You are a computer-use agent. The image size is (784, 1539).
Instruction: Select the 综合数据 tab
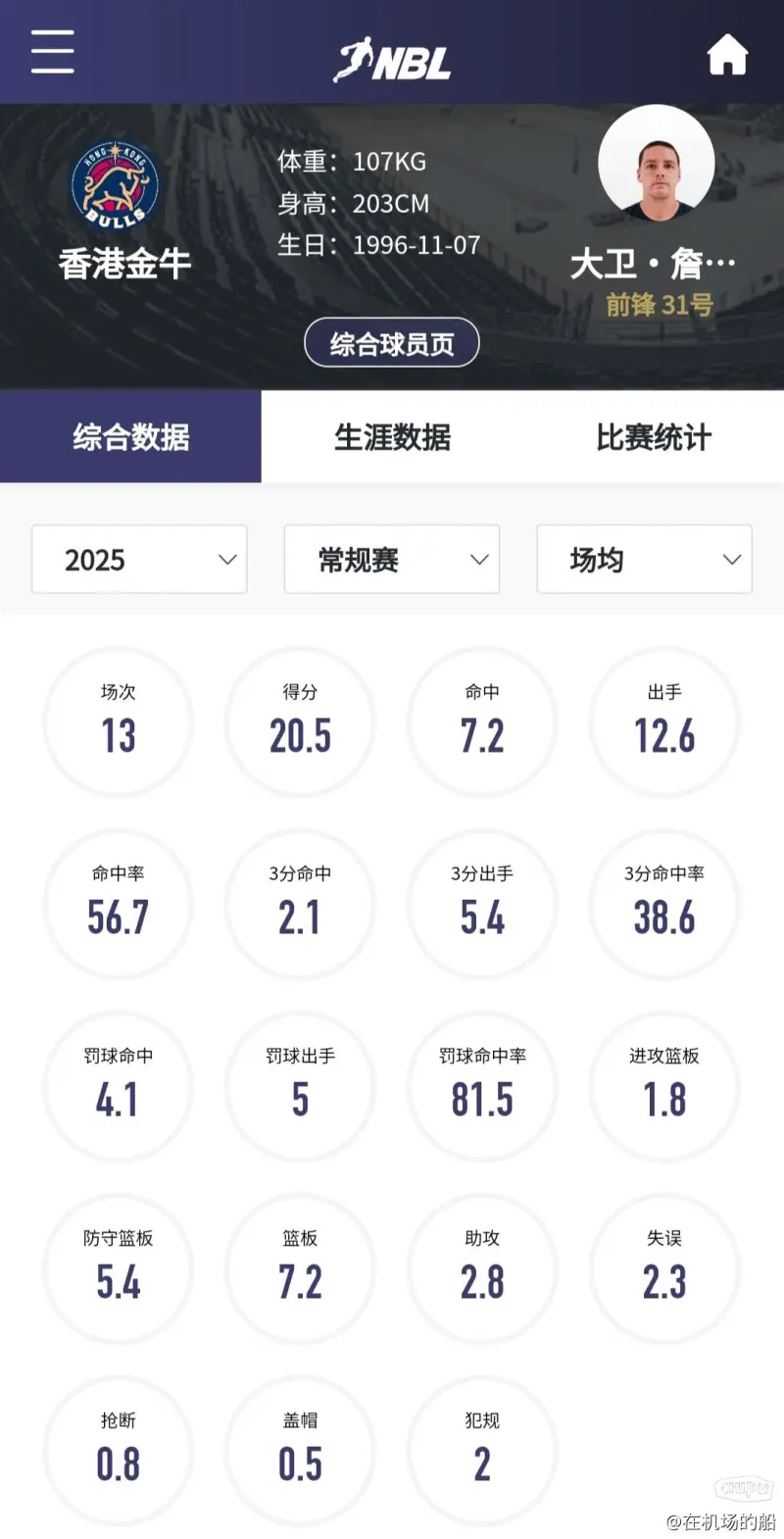(130, 437)
